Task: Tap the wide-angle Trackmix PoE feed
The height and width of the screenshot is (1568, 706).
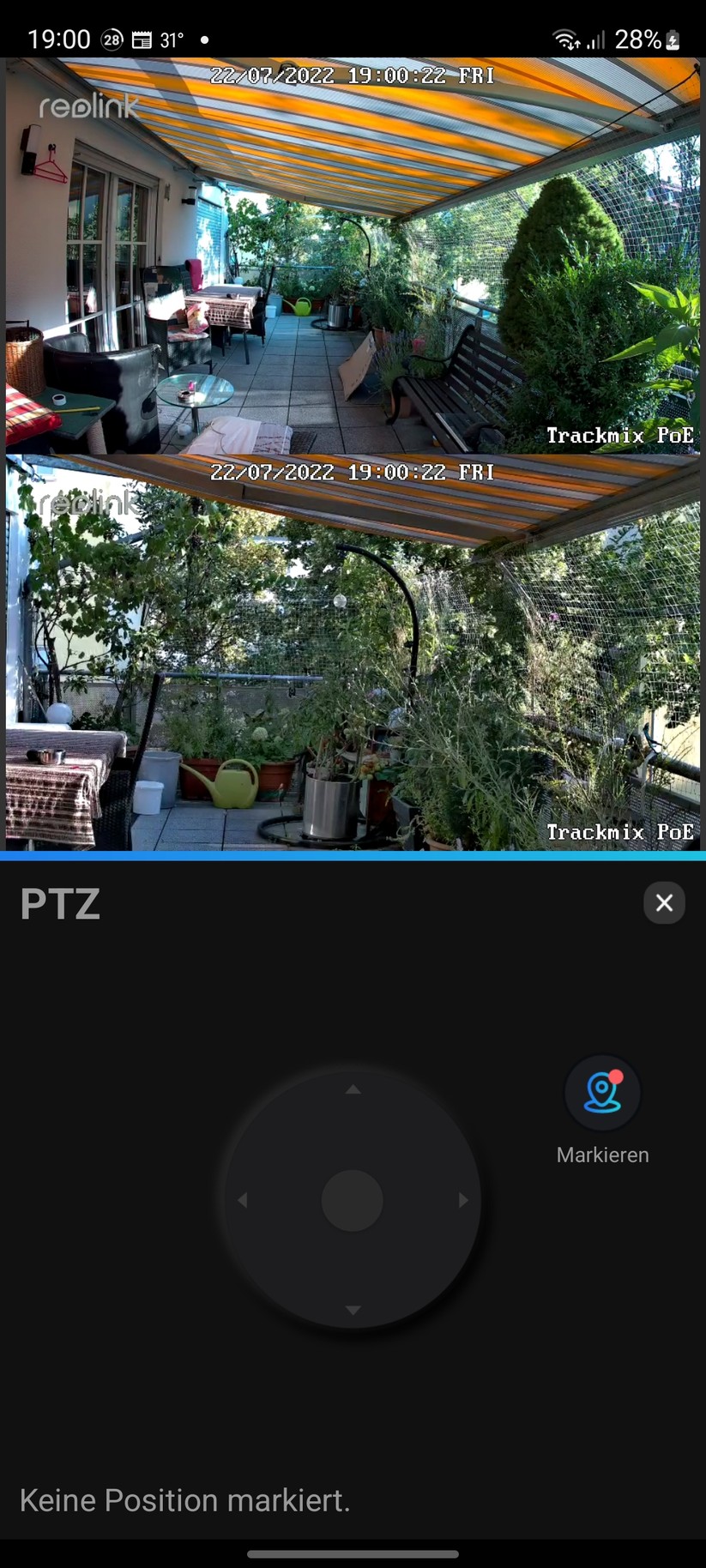Action: [x=353, y=256]
